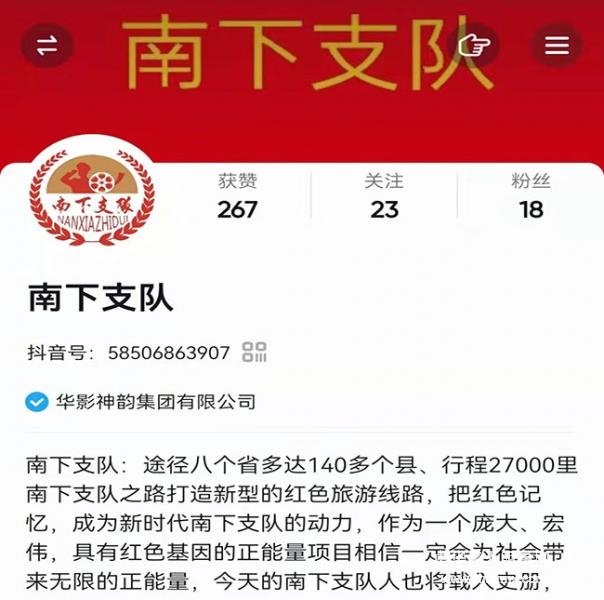
Task: Open the 关注 following list
Action: coord(384,196)
